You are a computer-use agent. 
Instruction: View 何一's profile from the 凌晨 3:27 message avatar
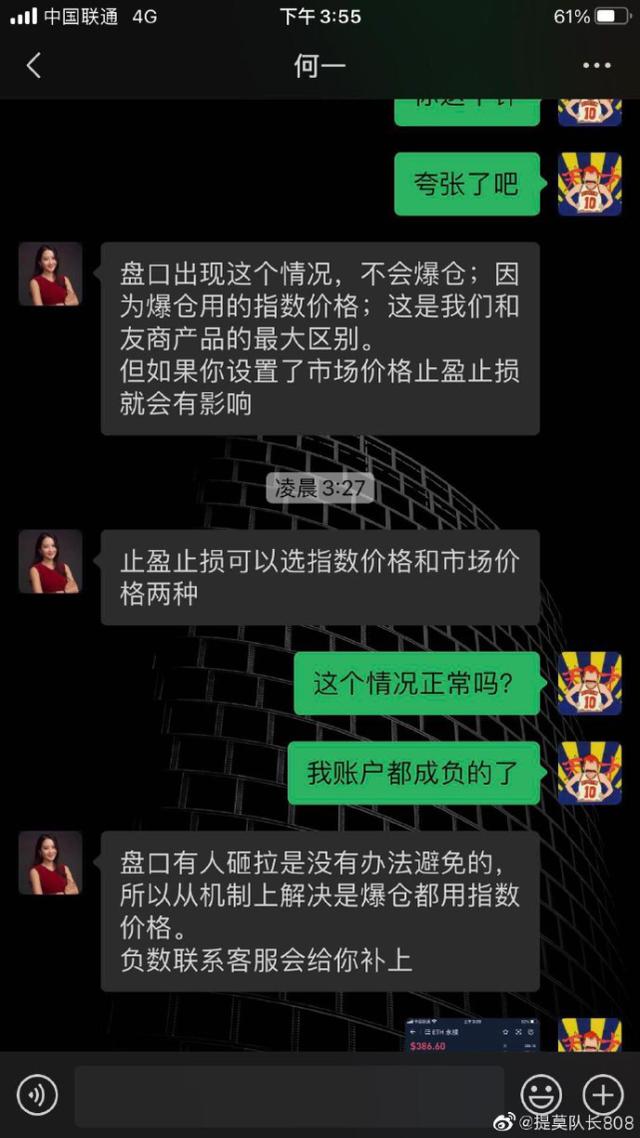(x=50, y=562)
